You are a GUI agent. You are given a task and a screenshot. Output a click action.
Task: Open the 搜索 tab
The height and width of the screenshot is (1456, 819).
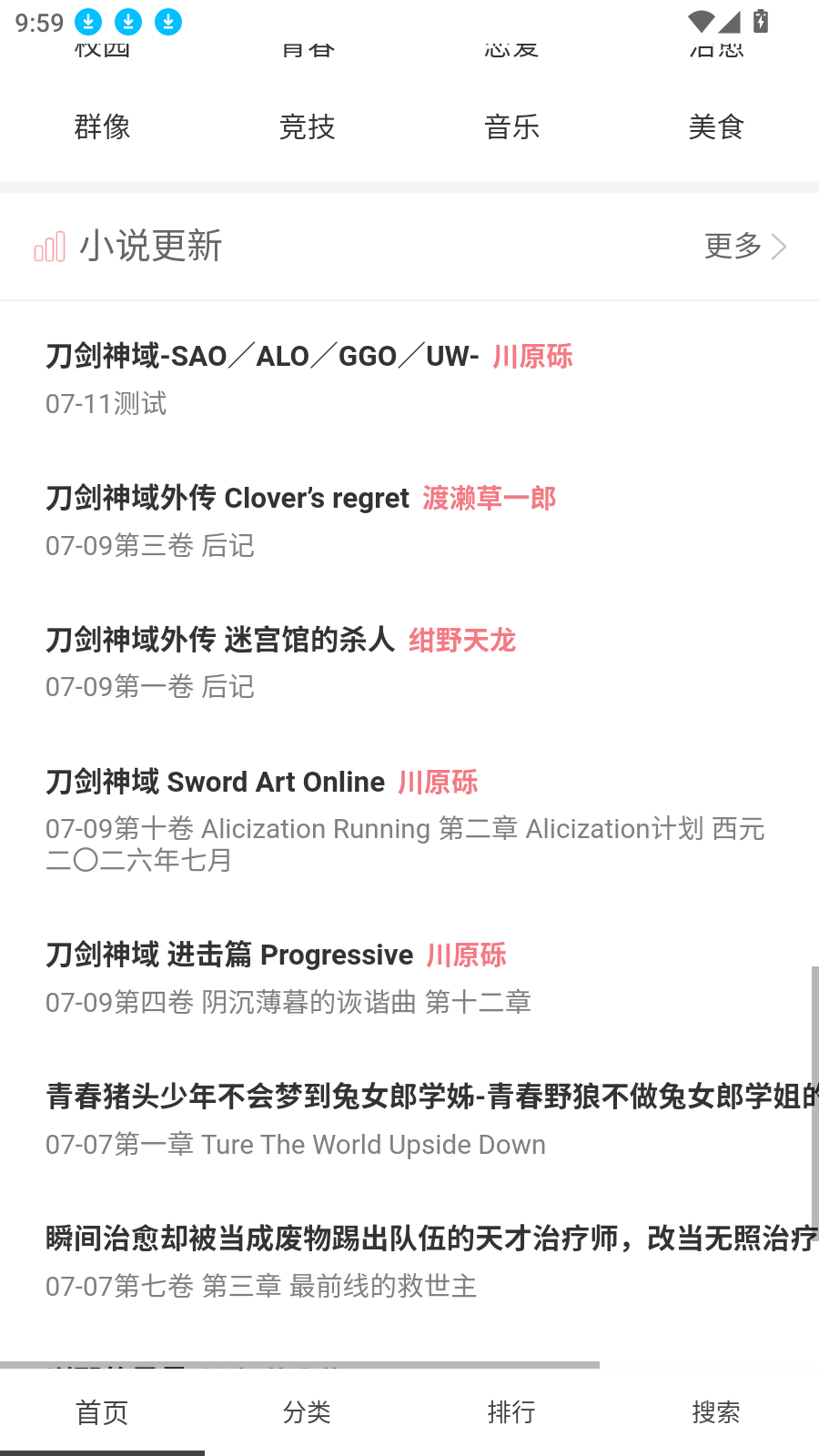(716, 1412)
